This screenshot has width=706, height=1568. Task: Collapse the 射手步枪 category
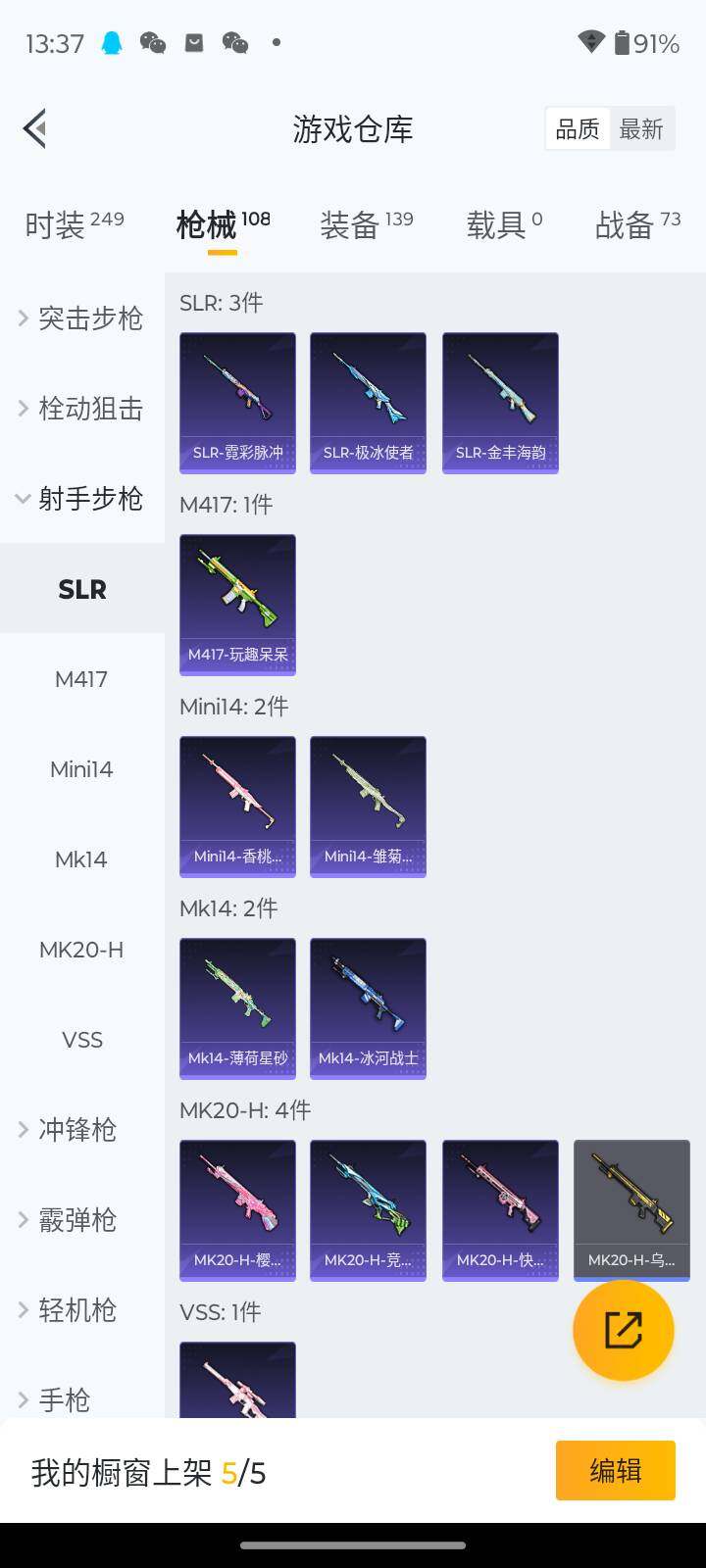[82, 498]
